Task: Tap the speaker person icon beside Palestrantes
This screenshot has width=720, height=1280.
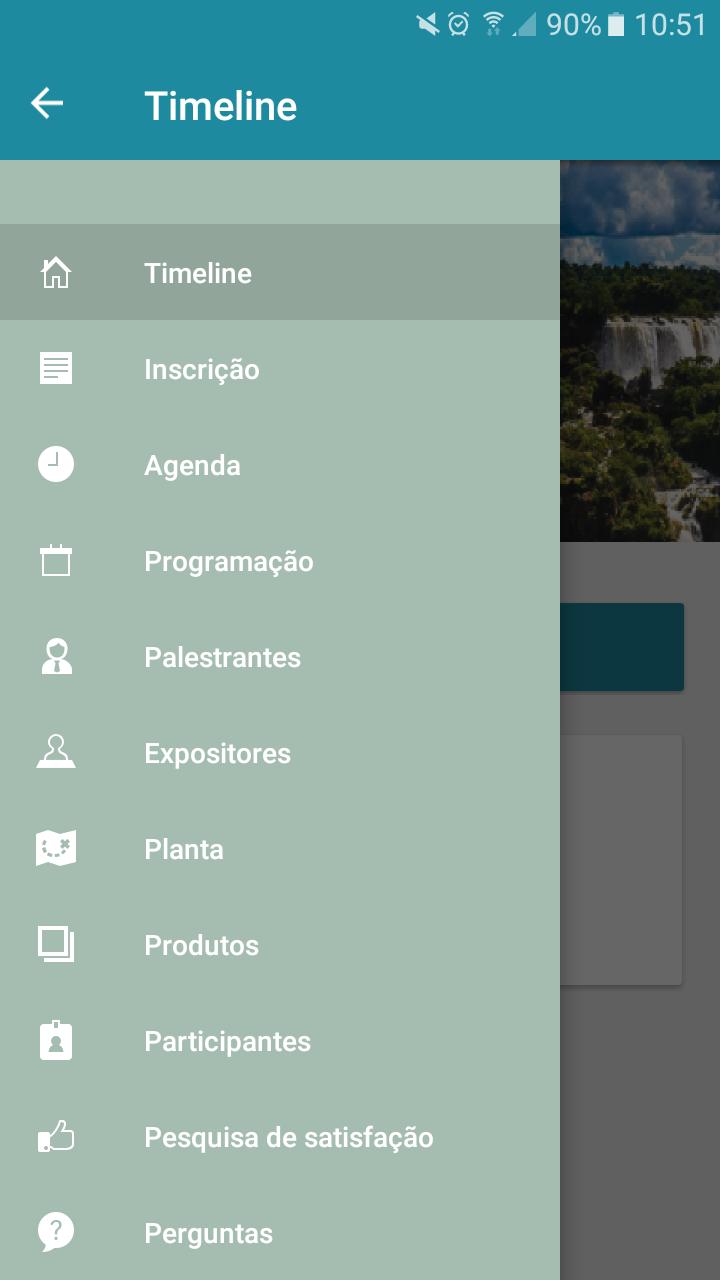Action: pyautogui.click(x=55, y=655)
